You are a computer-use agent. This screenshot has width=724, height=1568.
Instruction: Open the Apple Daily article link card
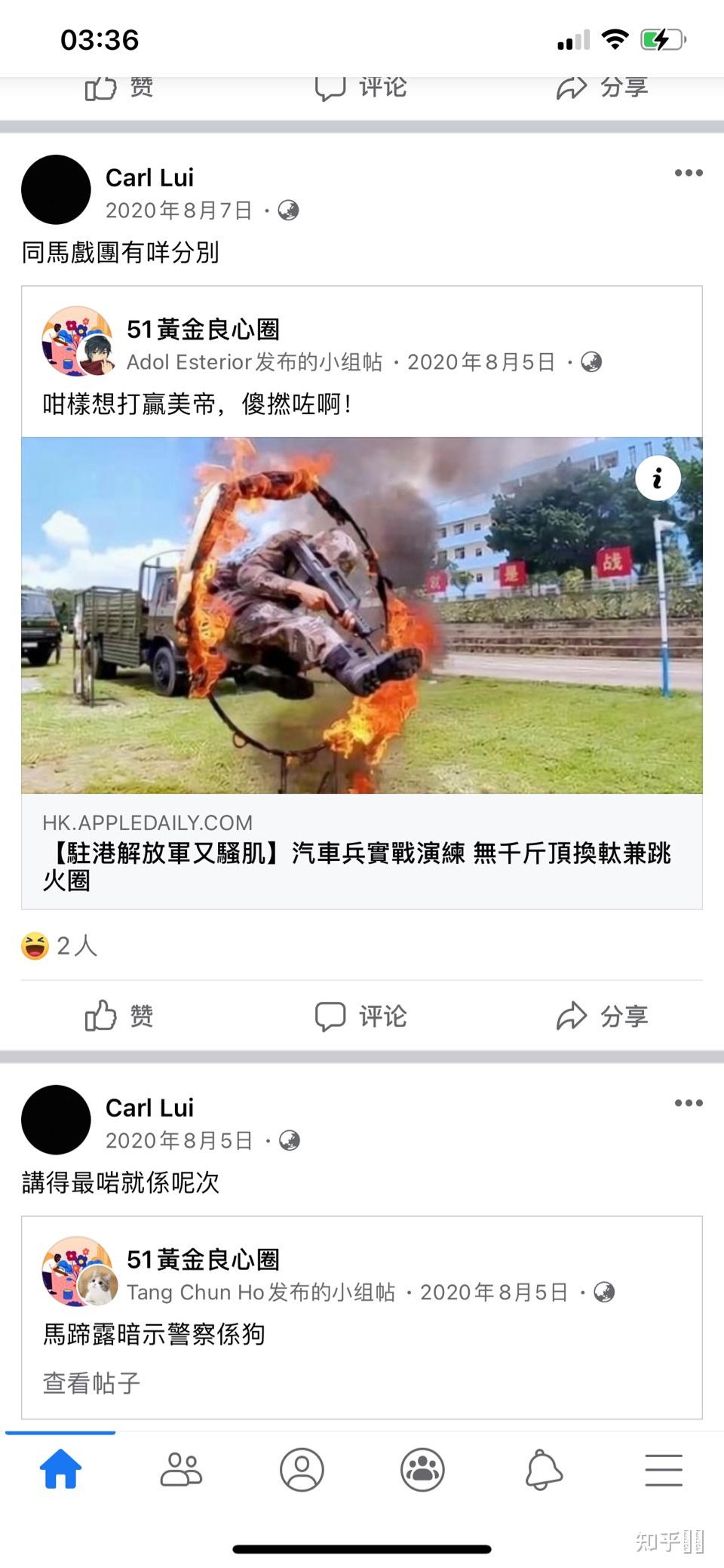(360, 851)
